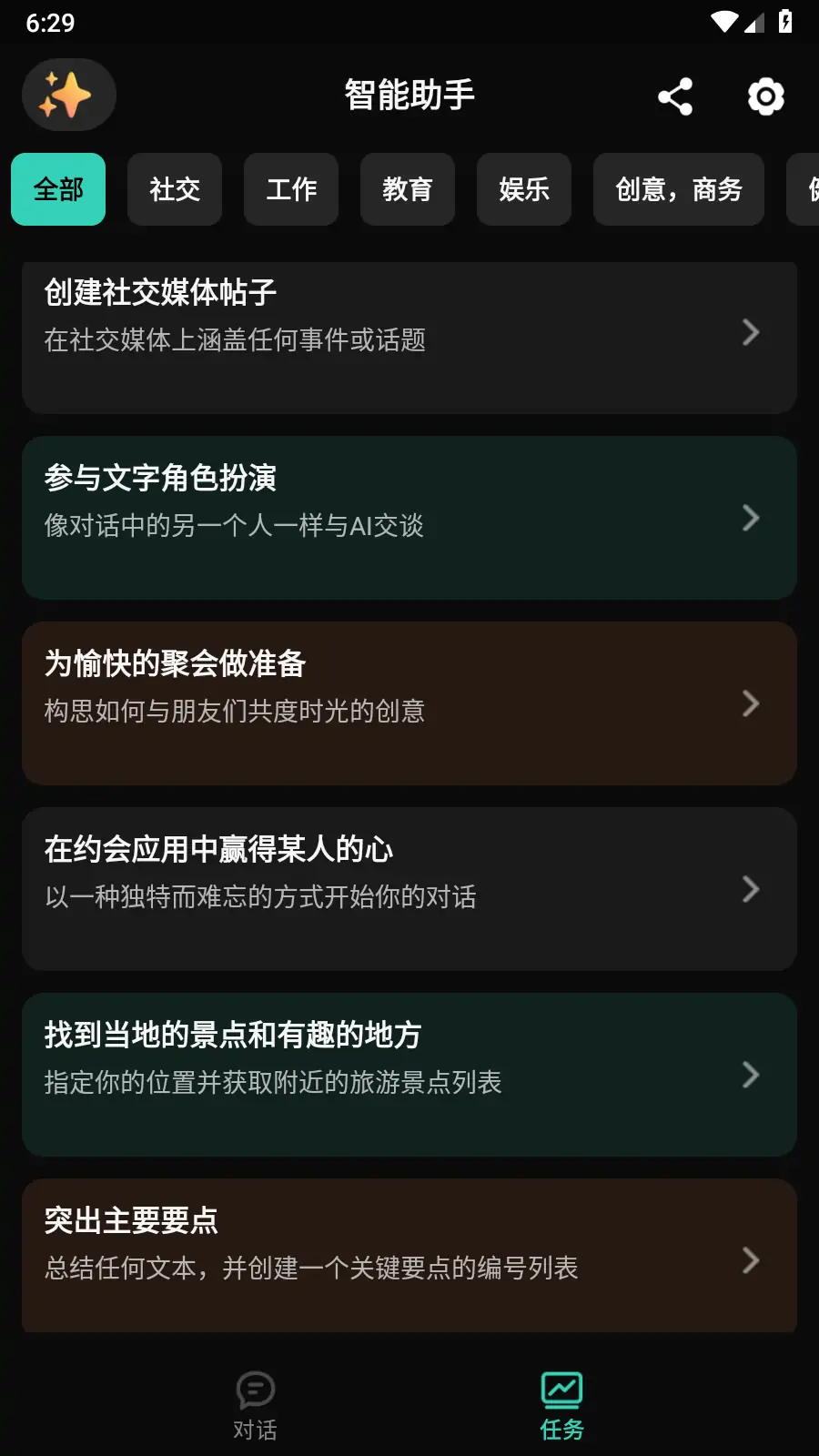Tap the 创意，商务 filter chip
The image size is (819, 1456).
(x=678, y=189)
